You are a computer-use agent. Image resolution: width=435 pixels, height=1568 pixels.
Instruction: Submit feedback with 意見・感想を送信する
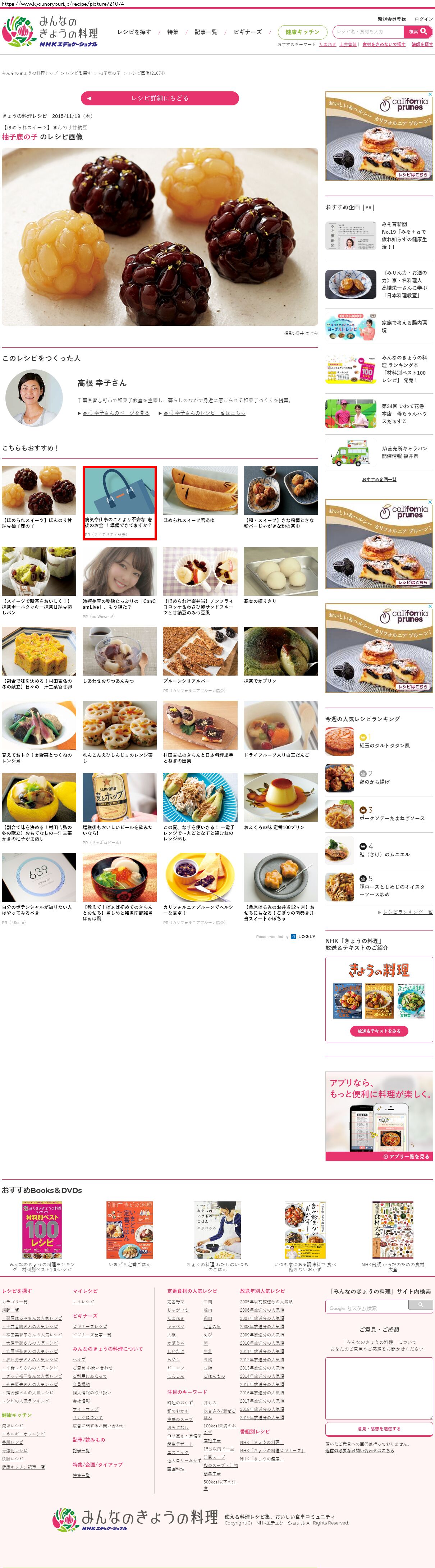tap(379, 1428)
